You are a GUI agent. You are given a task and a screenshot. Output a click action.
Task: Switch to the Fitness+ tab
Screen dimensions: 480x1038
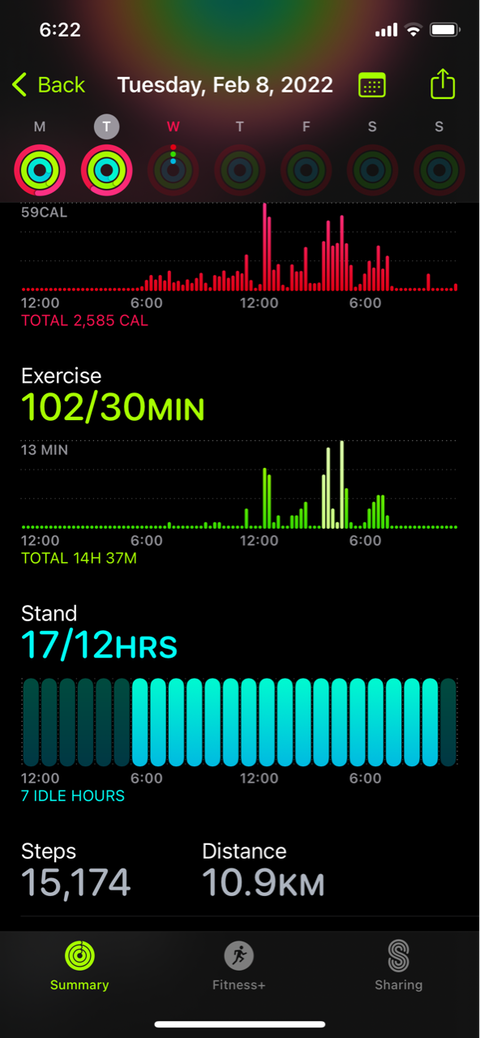click(x=239, y=966)
